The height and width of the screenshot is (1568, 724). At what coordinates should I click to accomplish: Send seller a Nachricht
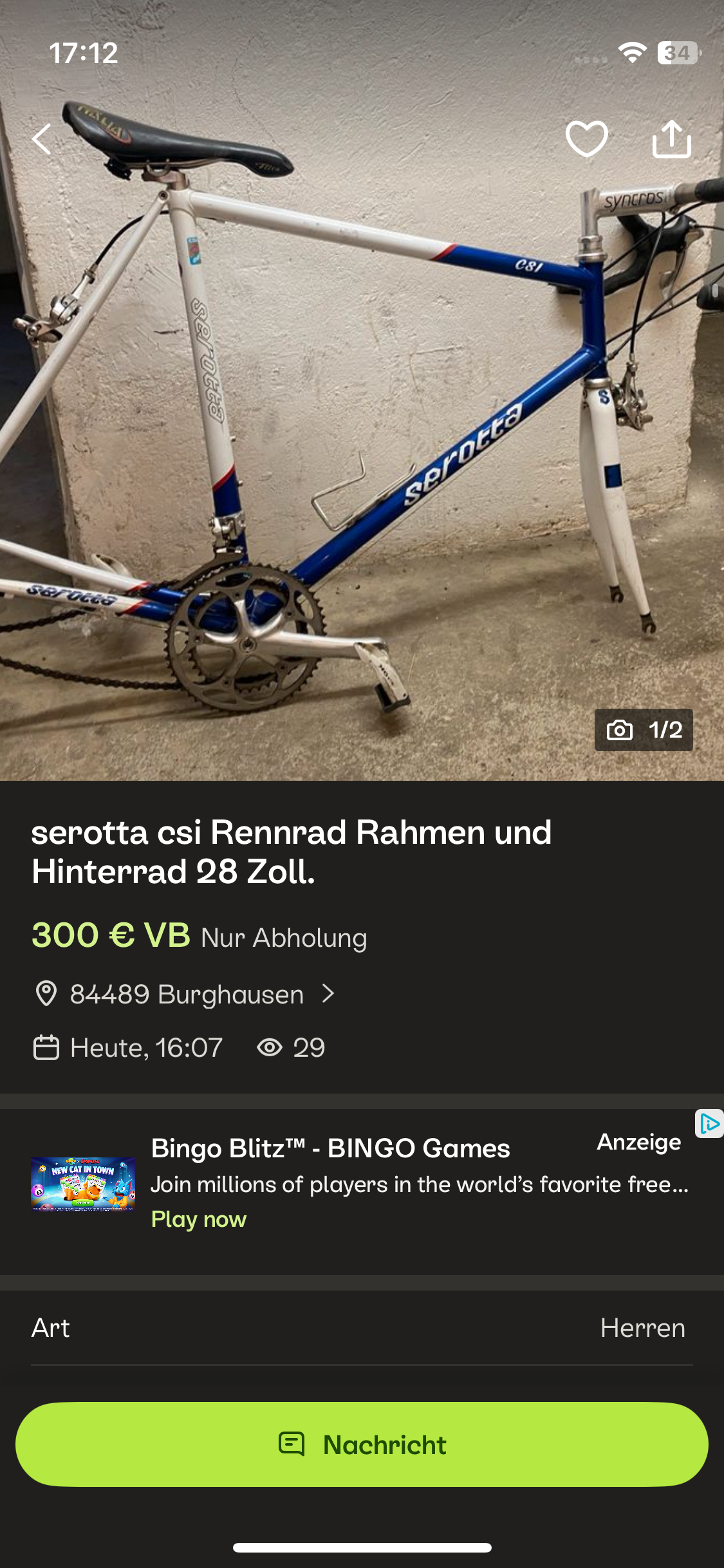tap(362, 1444)
